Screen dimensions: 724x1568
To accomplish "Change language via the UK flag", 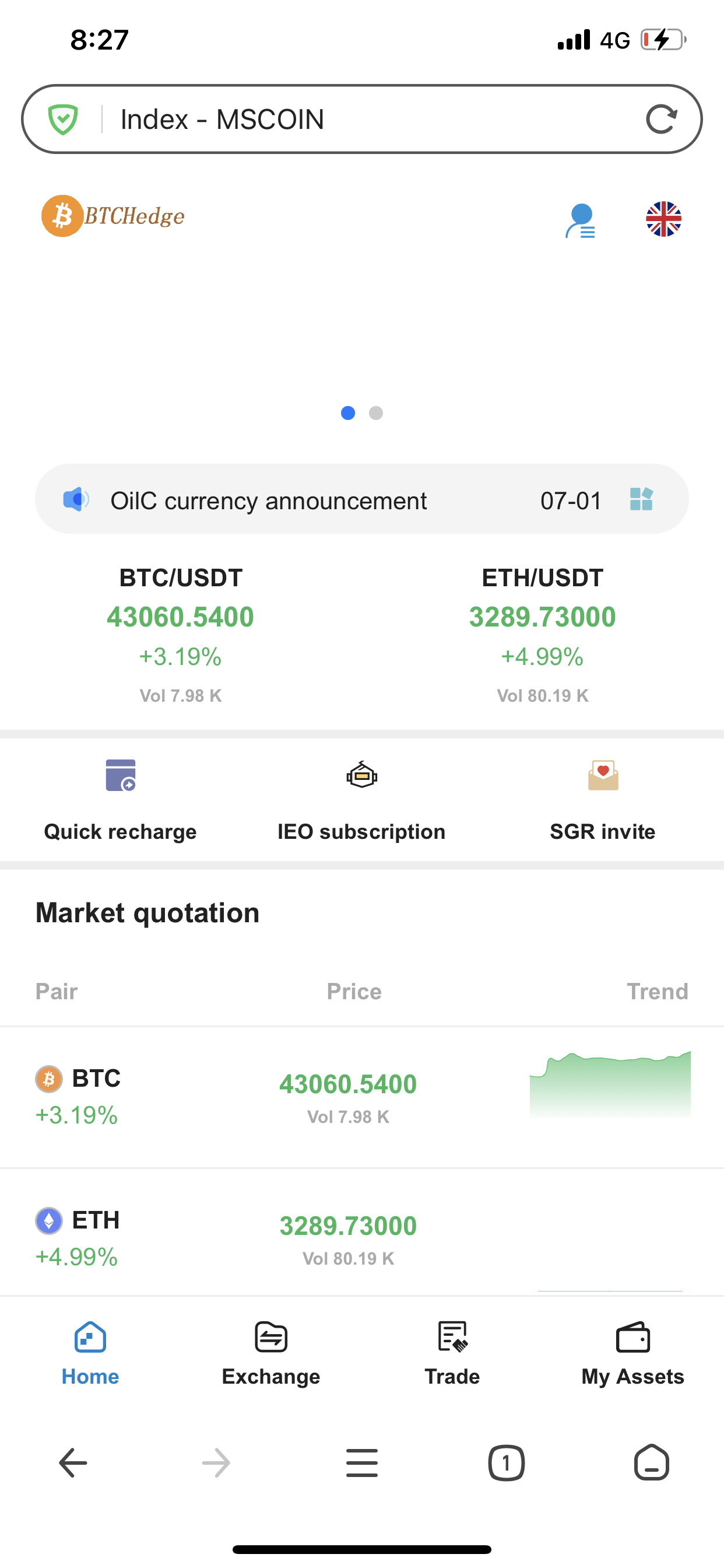I will (663, 219).
